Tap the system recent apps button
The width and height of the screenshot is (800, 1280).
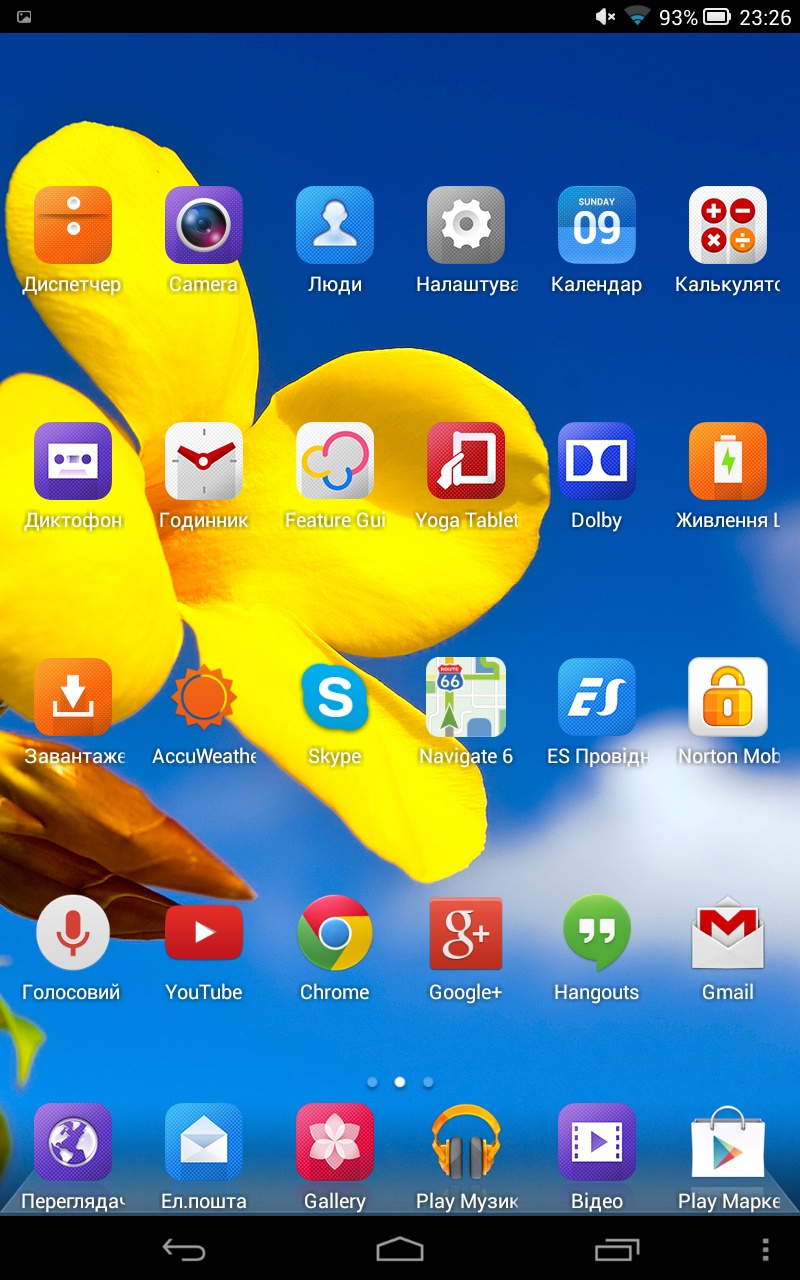(x=616, y=1249)
